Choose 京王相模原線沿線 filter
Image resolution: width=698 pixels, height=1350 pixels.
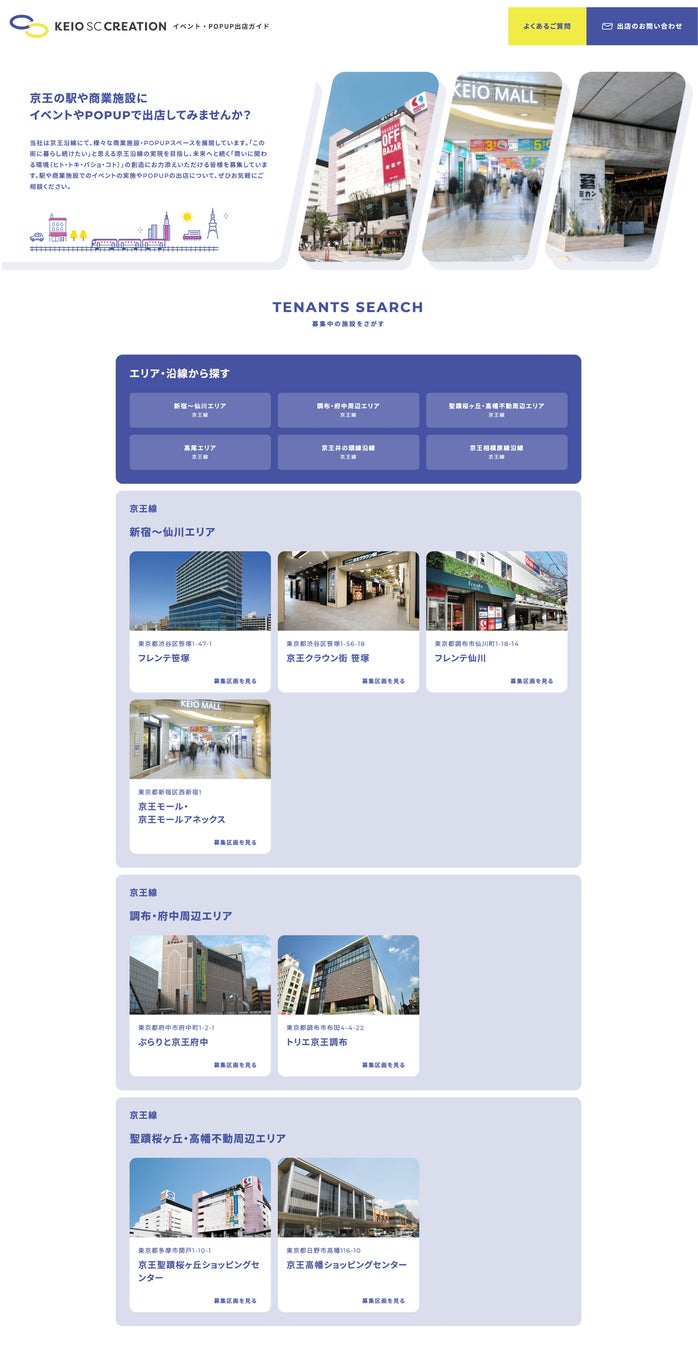pyautogui.click(x=496, y=452)
